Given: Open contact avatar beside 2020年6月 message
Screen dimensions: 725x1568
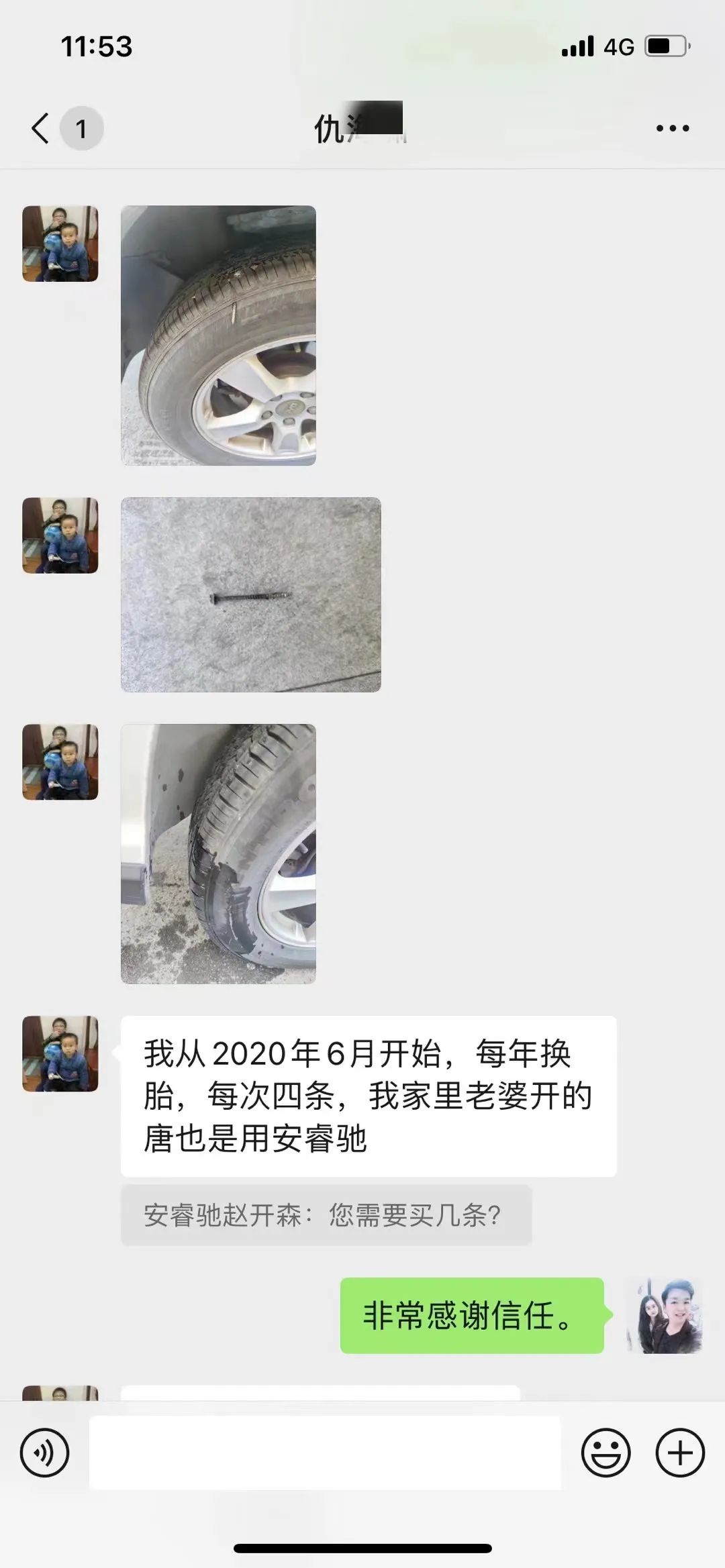Looking at the screenshot, I should [60, 1053].
